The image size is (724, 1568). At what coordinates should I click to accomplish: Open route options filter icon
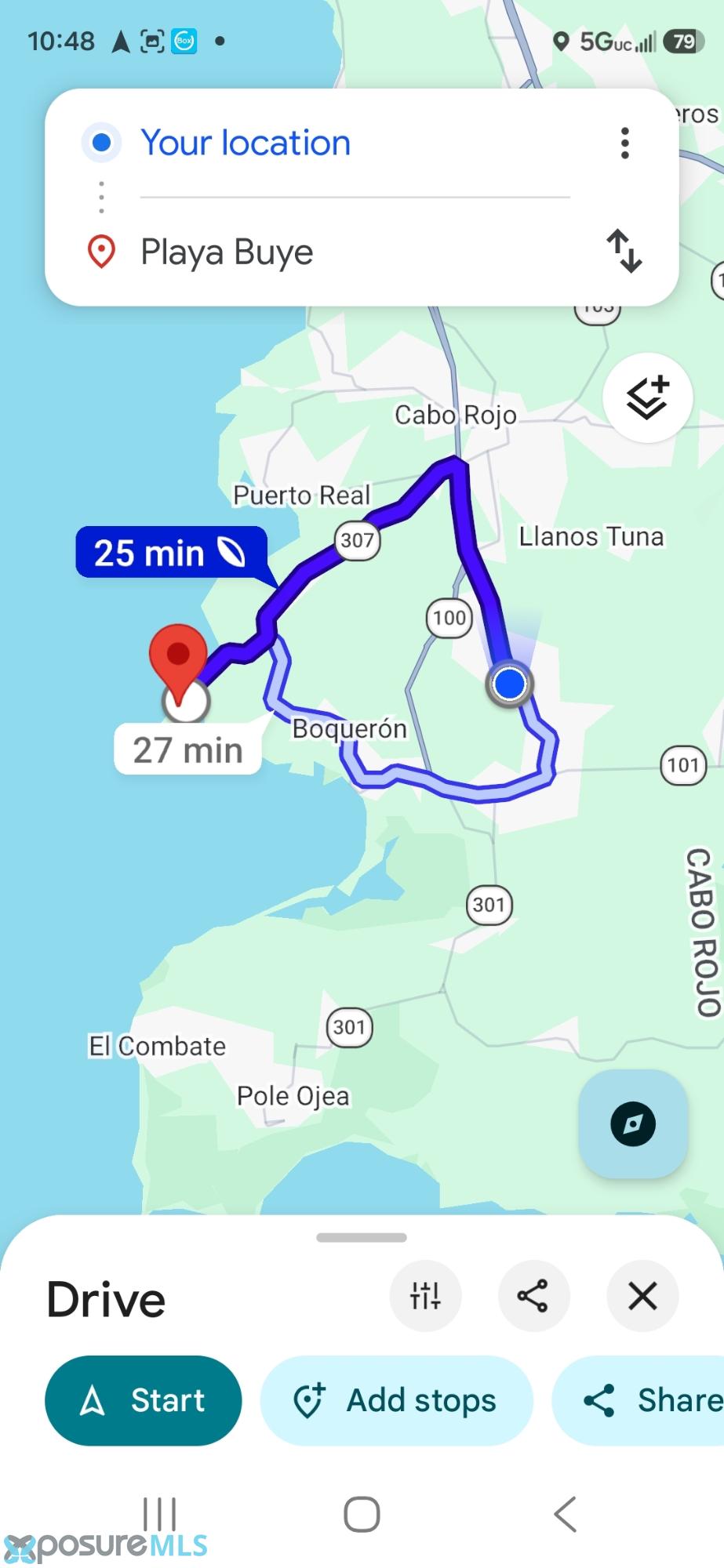tap(425, 1296)
